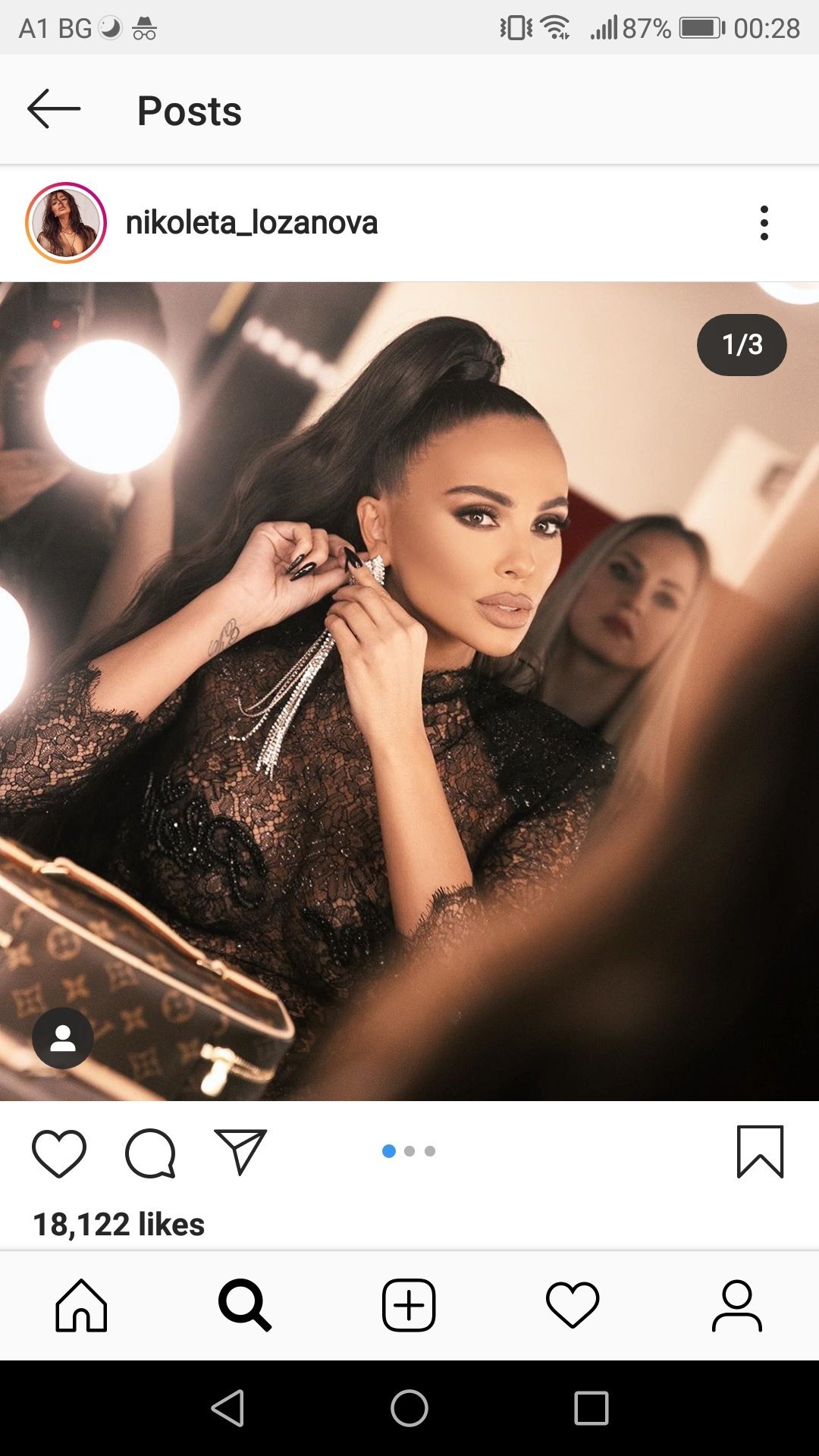Open the Activity heart tab
819x1456 pixels.
[x=573, y=1305]
